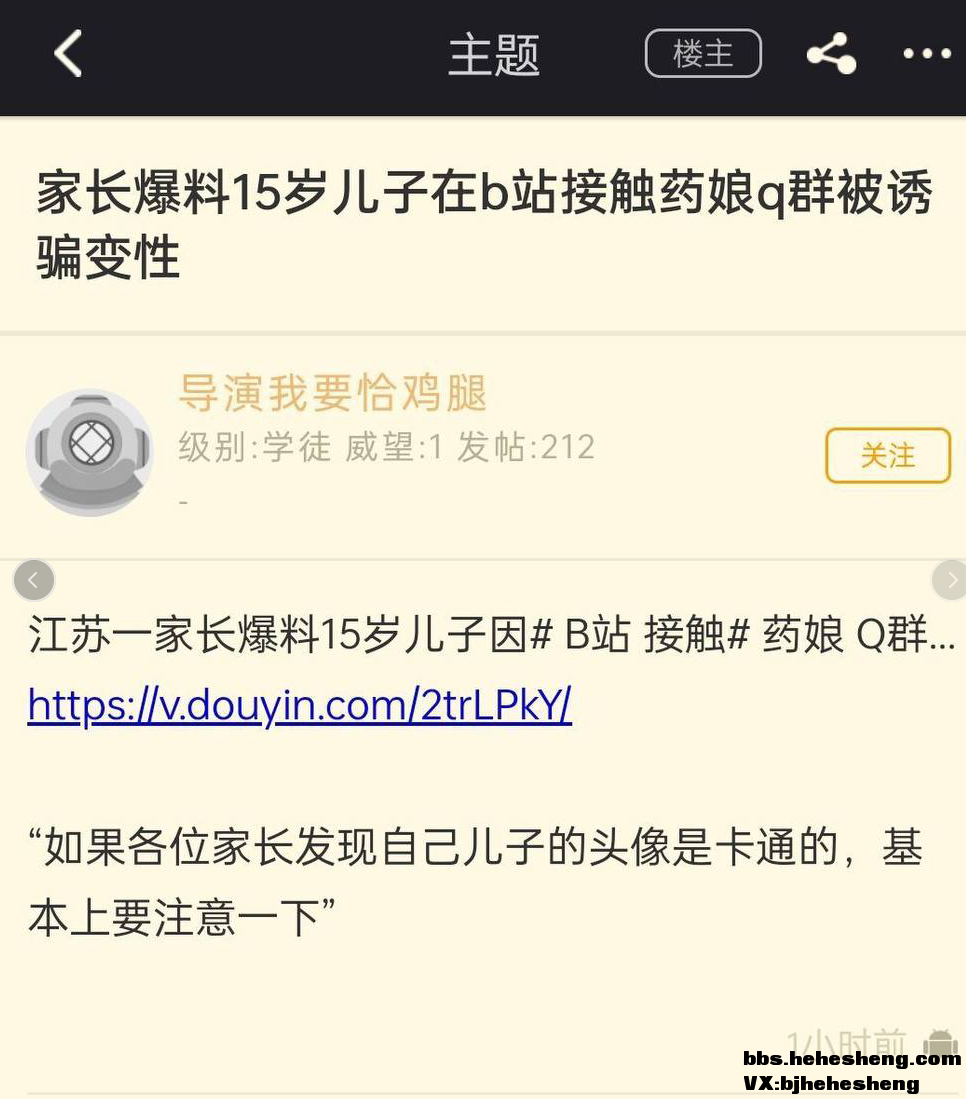Follow the poster with the 关注 button
966x1099 pixels.
click(x=887, y=456)
